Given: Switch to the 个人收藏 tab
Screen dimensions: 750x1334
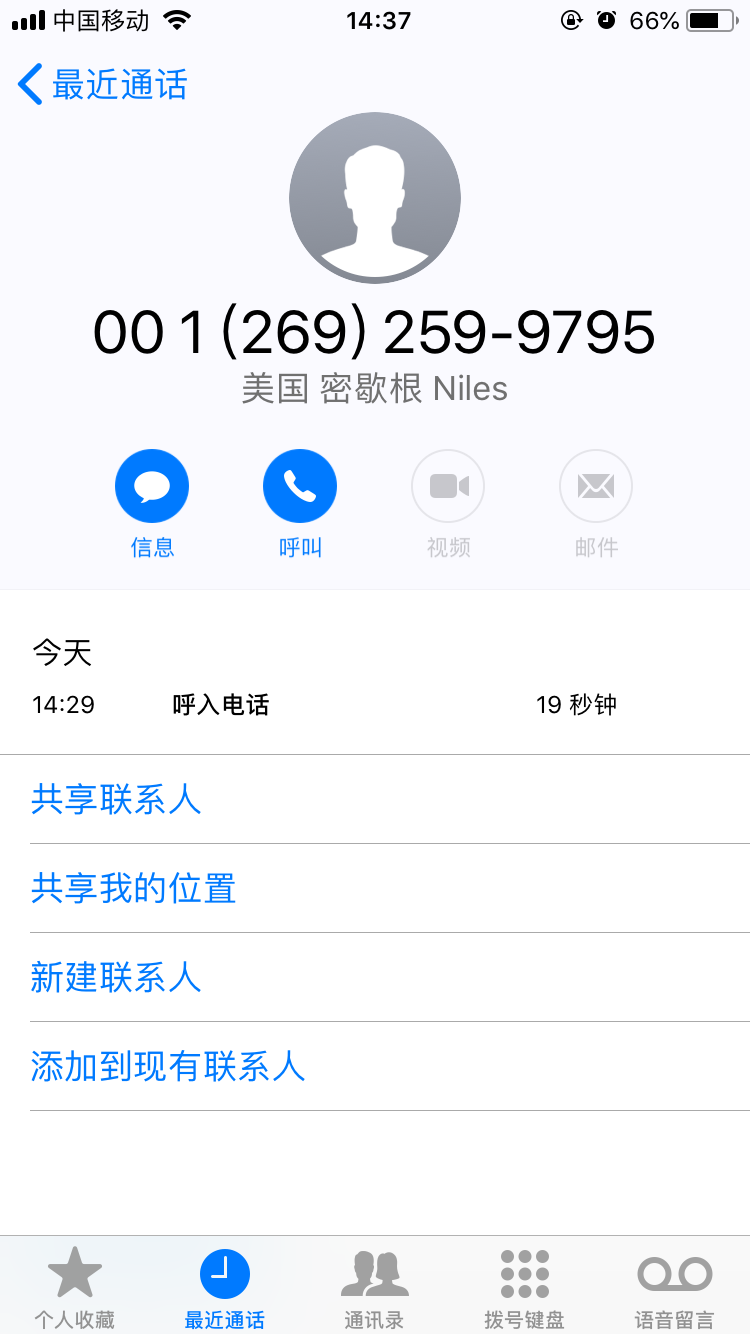Looking at the screenshot, I should (x=75, y=1288).
